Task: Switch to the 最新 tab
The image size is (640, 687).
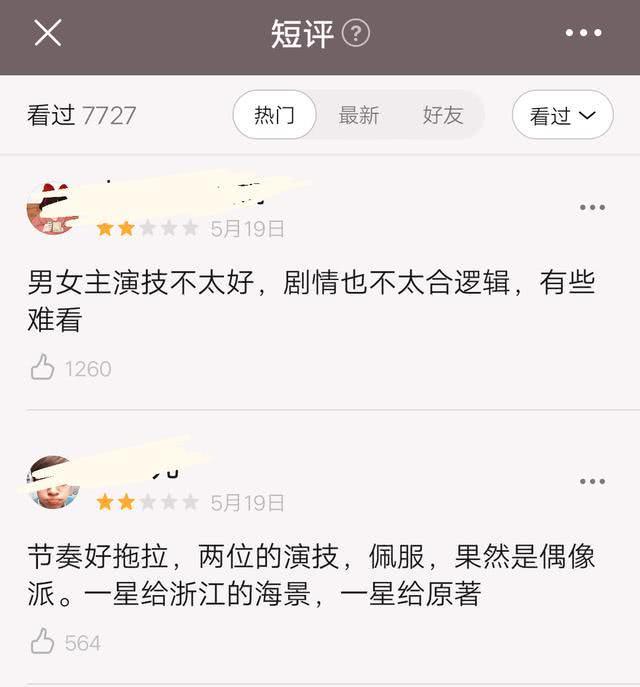Action: (359, 115)
